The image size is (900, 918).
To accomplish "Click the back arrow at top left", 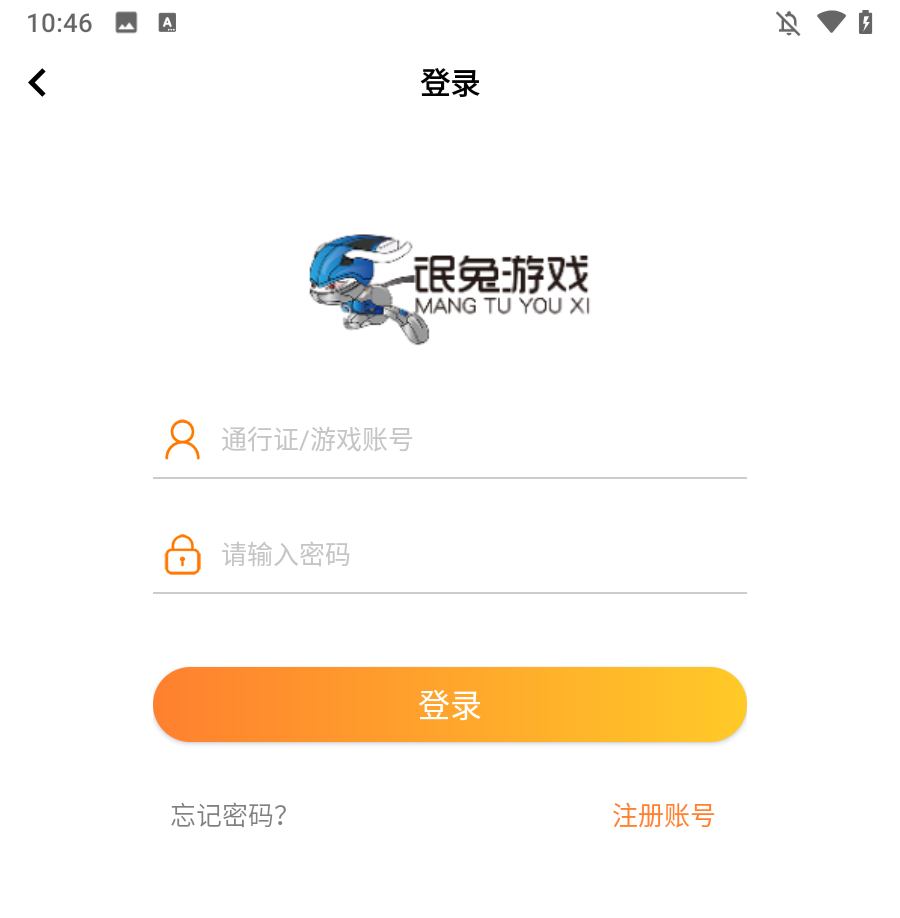I will point(37,82).
